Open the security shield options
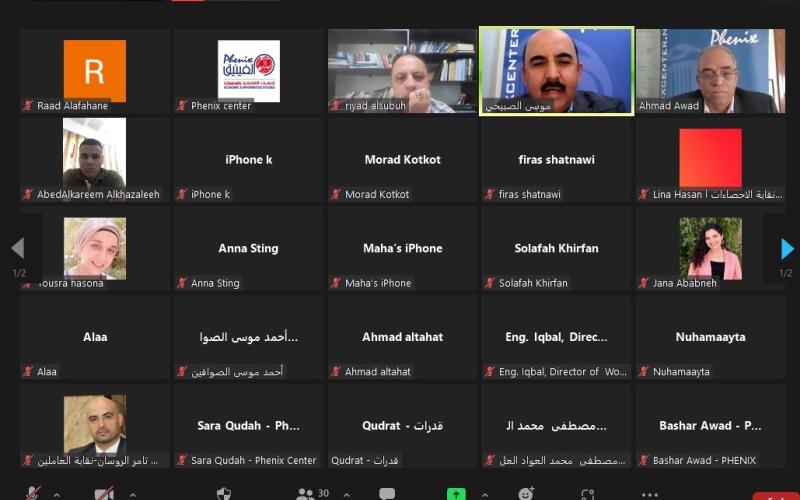This screenshot has width=800, height=500. (x=224, y=493)
